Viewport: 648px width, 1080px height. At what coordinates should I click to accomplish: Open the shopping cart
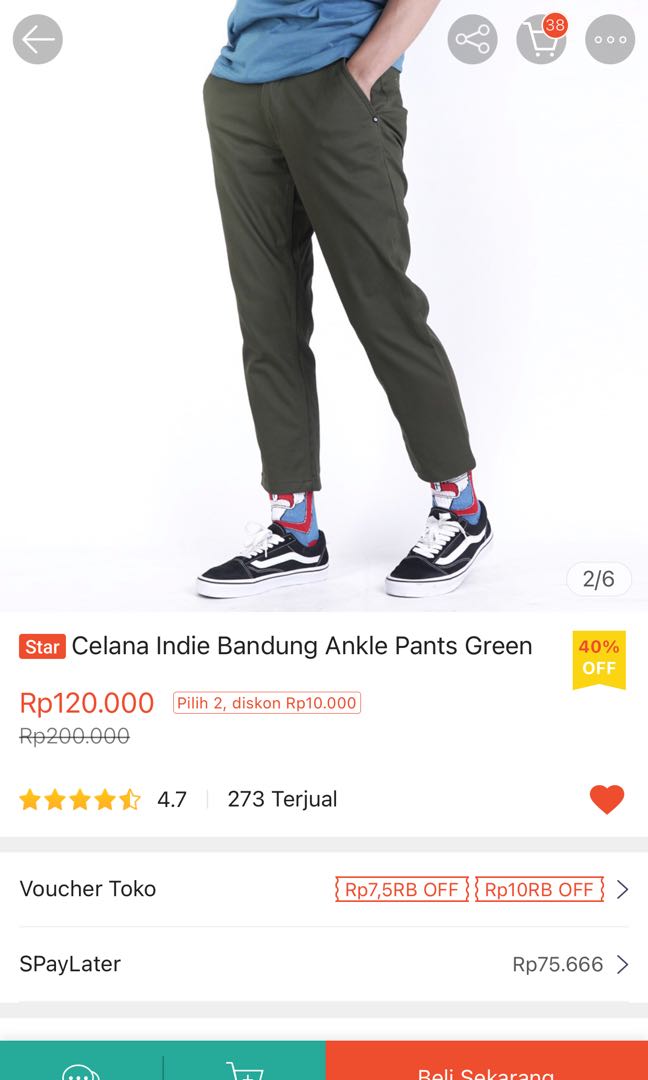541,40
